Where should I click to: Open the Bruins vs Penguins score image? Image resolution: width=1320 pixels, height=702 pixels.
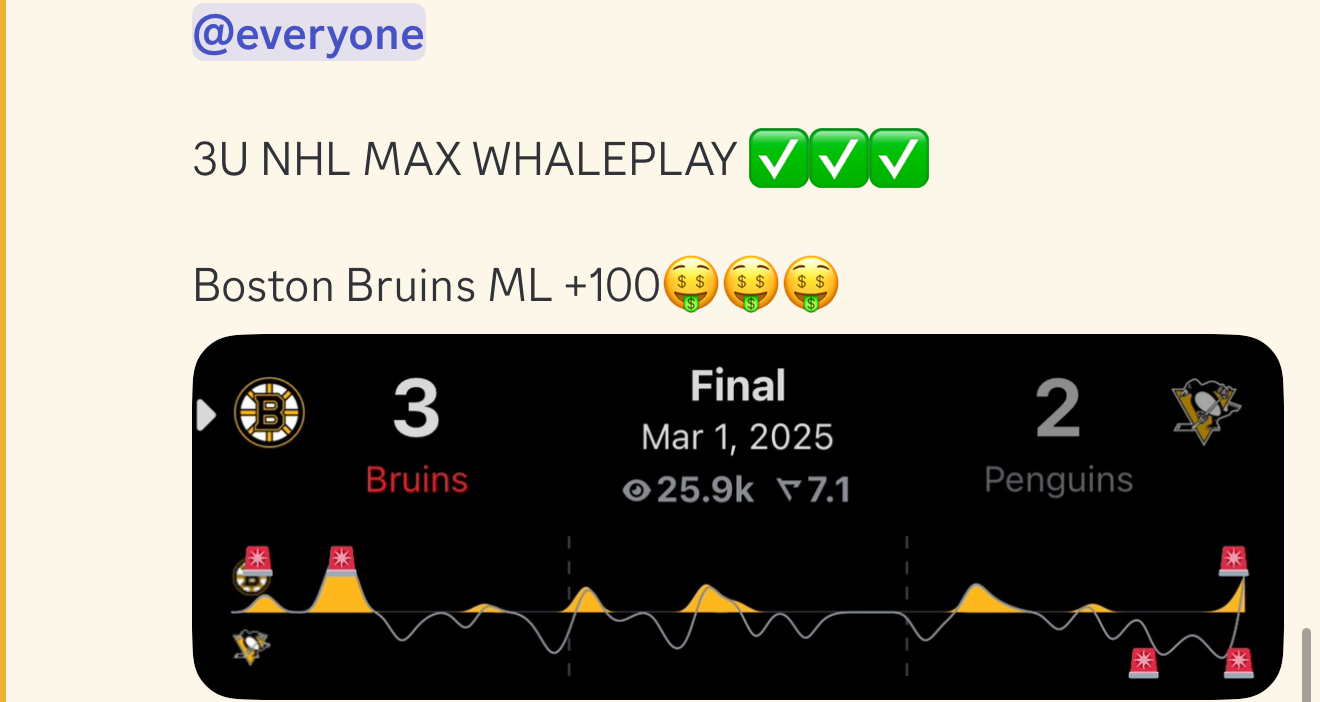coord(737,516)
